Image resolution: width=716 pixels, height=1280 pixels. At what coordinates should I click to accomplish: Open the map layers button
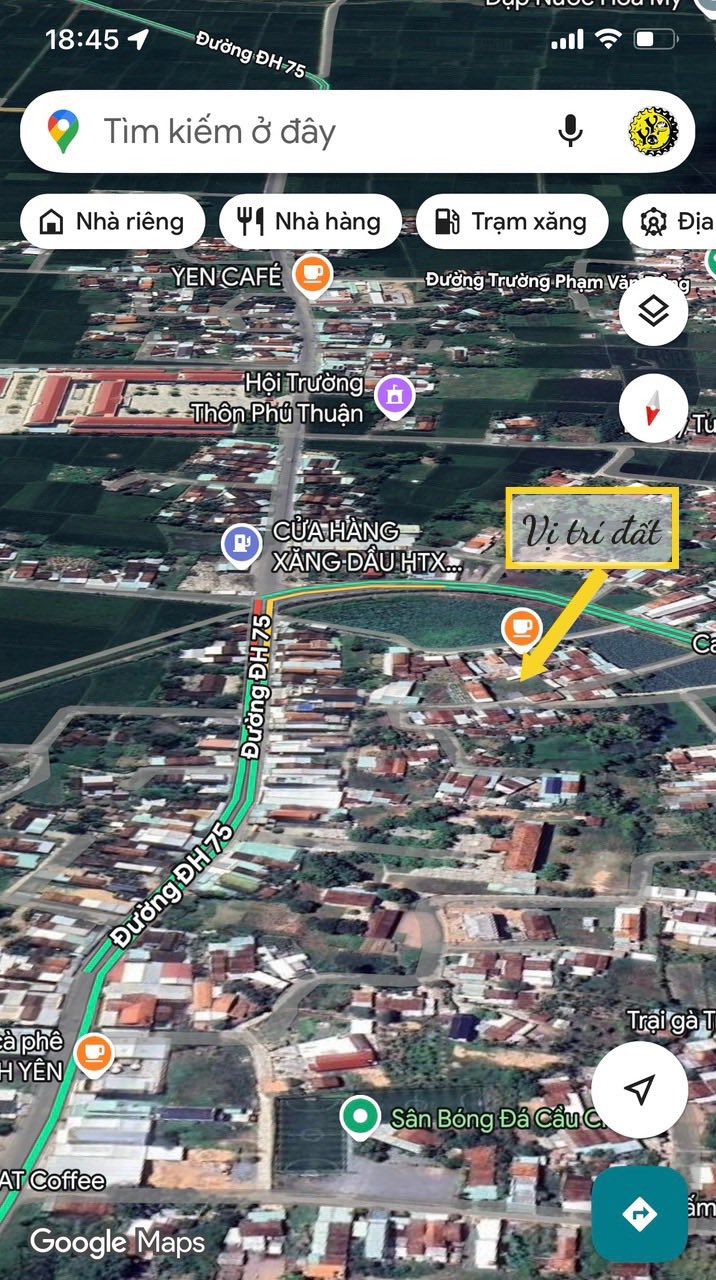click(653, 312)
